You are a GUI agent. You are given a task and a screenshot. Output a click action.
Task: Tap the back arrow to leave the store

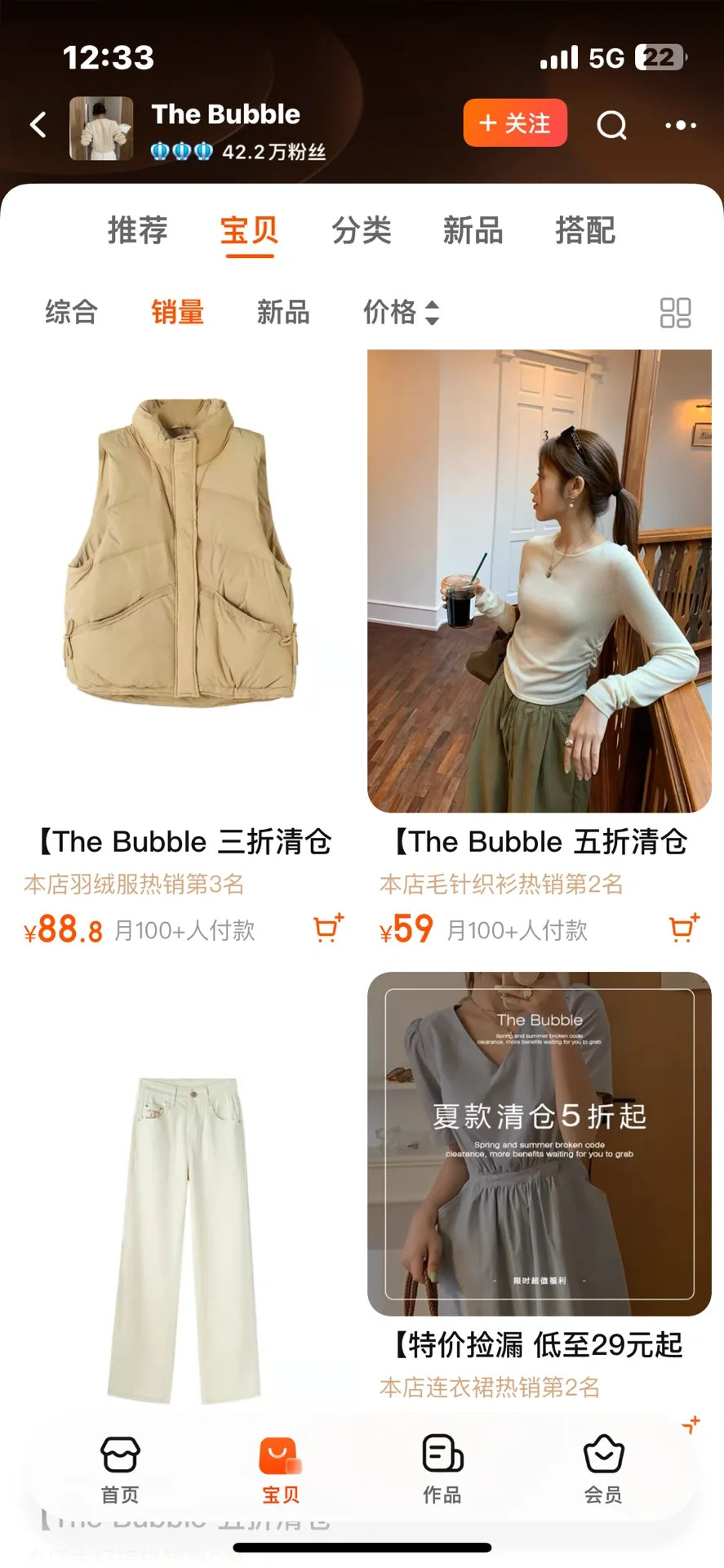pos(37,123)
